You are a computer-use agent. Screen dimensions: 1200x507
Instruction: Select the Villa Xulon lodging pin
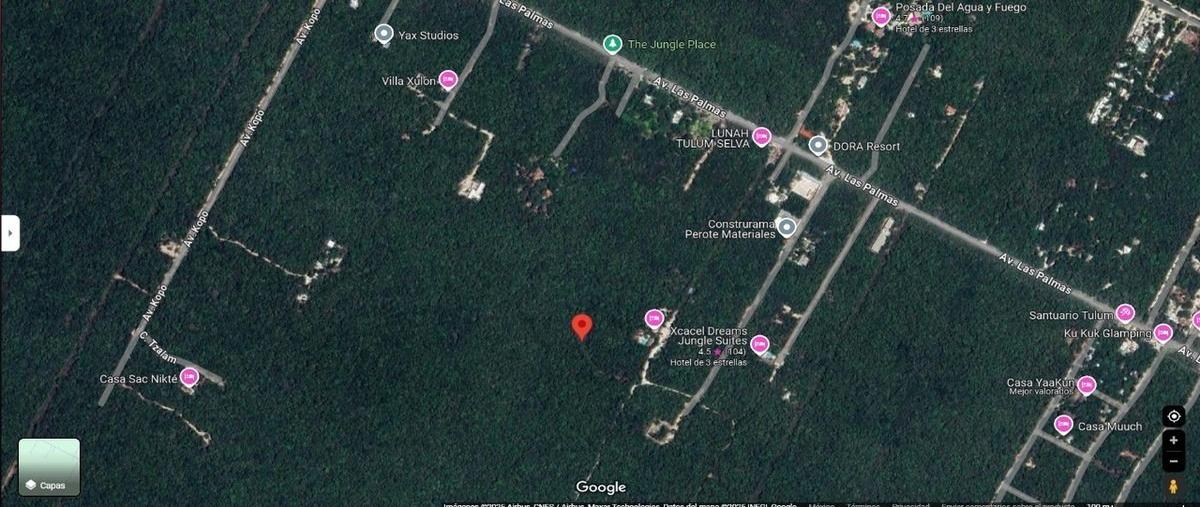point(448,80)
